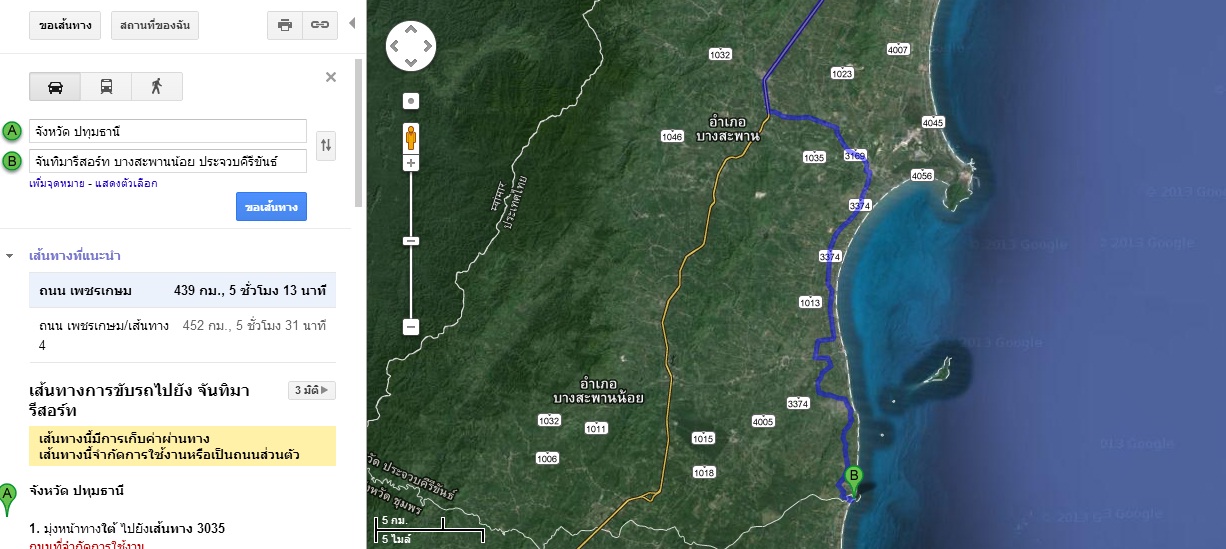Select driving travel mode
Screen dimensions: 1226x549
click(55, 87)
